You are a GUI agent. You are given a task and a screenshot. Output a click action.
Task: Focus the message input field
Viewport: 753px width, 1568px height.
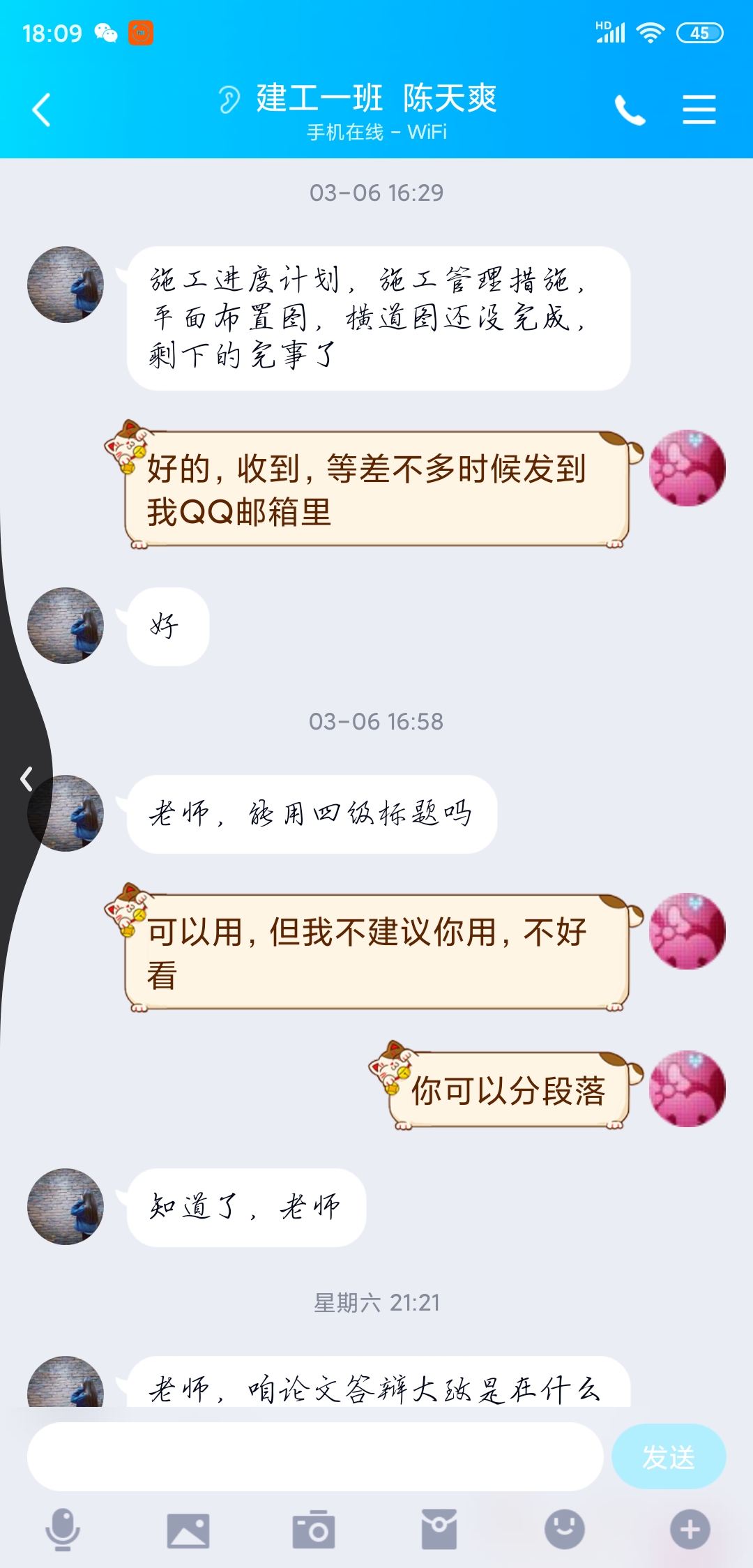tap(315, 1456)
